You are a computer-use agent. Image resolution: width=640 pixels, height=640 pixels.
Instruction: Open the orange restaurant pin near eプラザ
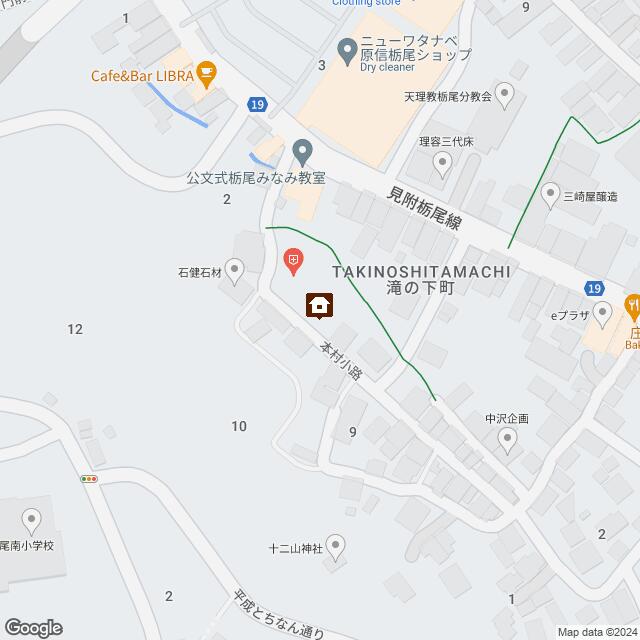click(x=632, y=303)
